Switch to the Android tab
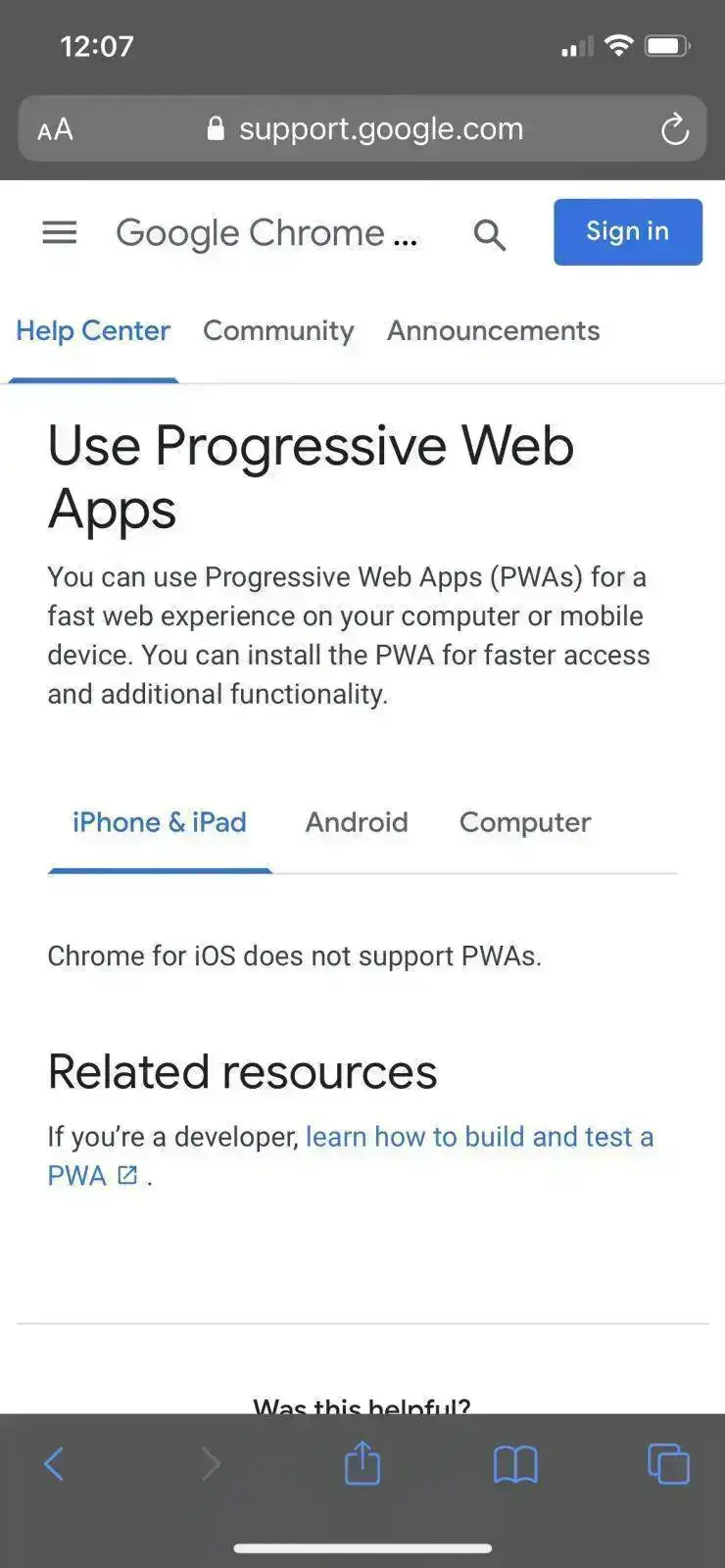The image size is (725, 1568). point(357,822)
